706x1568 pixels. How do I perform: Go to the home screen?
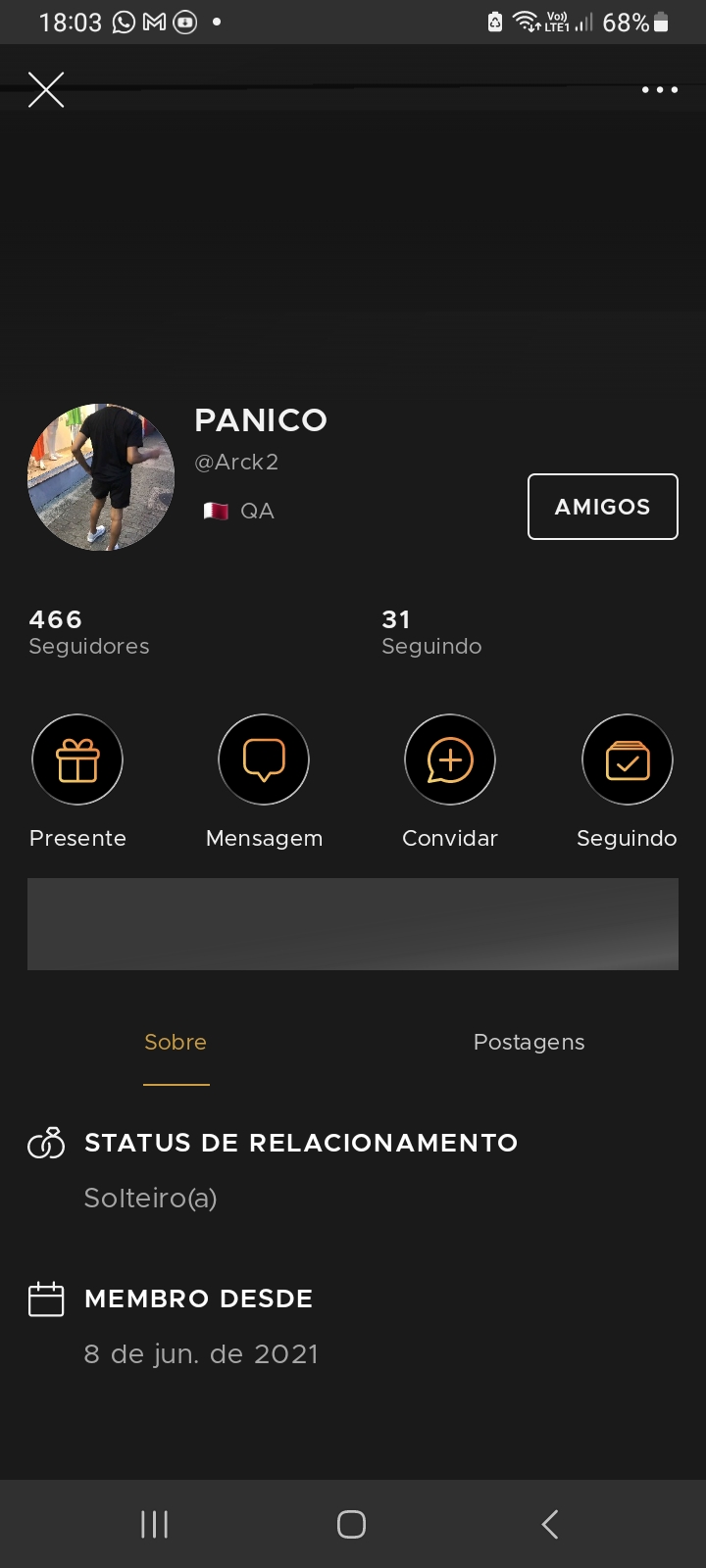click(351, 1524)
